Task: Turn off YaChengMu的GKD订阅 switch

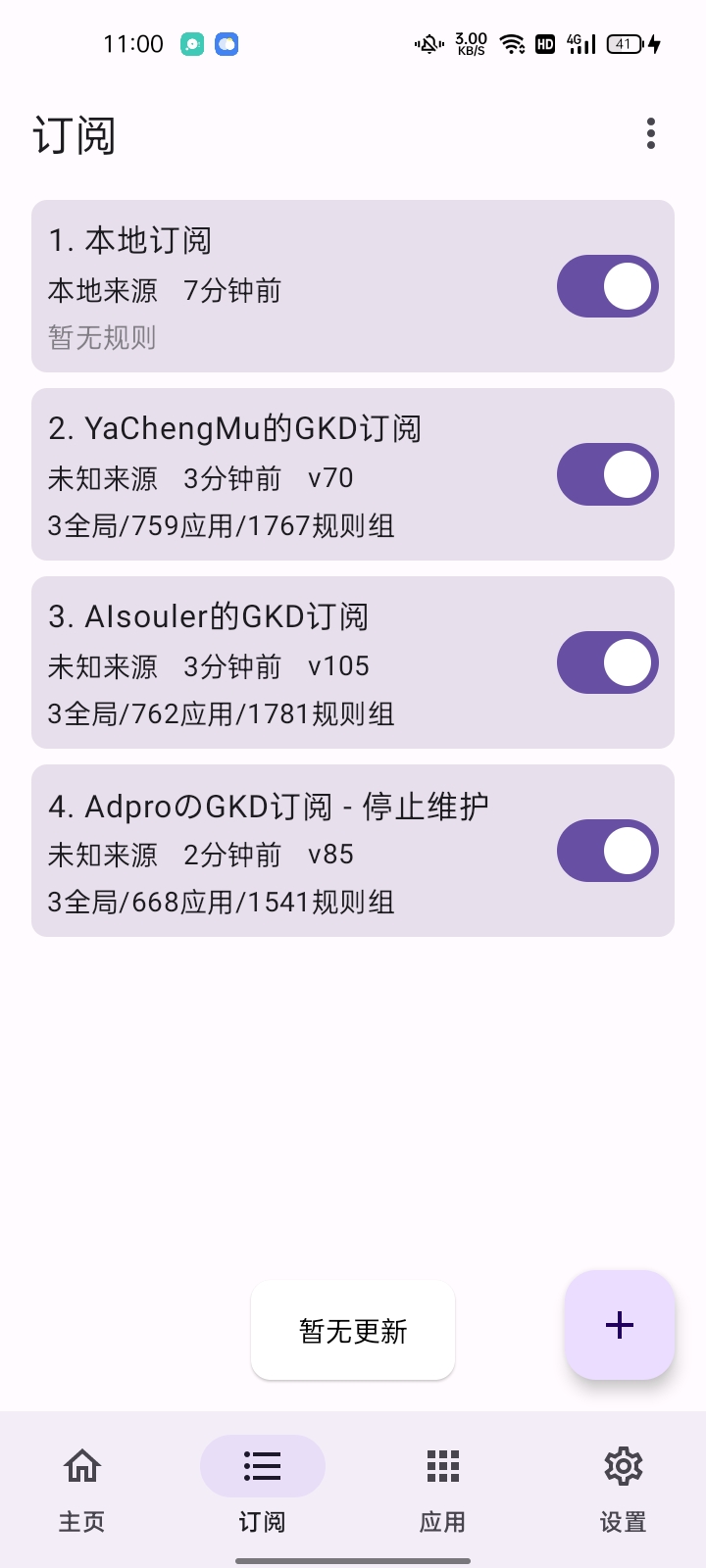Action: point(608,474)
